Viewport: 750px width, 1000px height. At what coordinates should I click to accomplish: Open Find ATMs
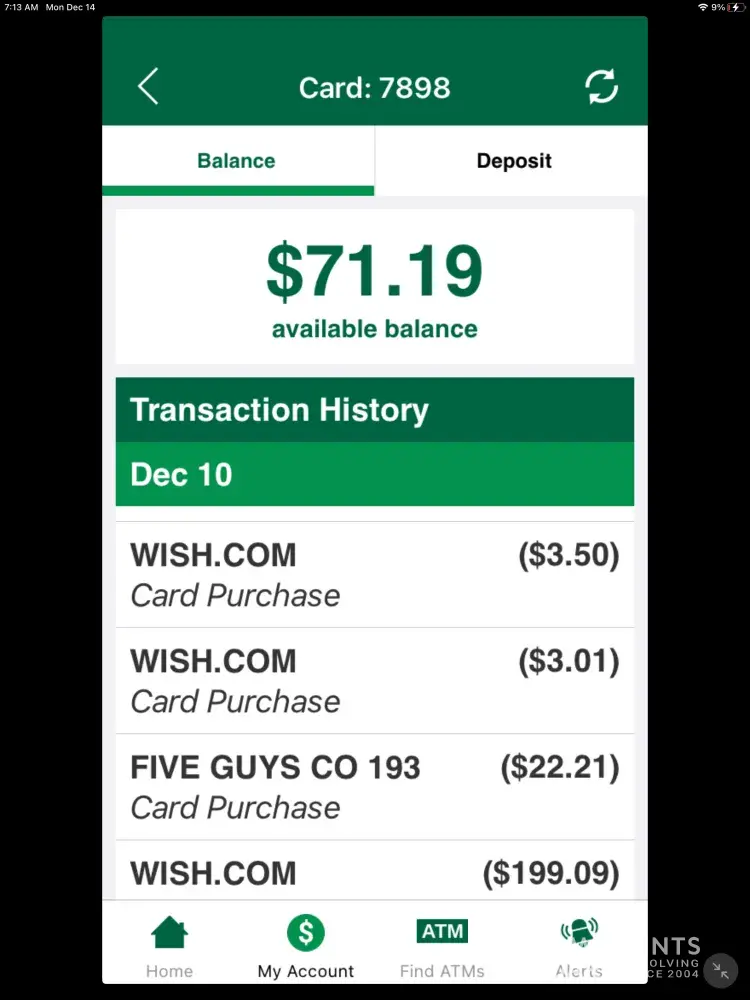click(442, 948)
